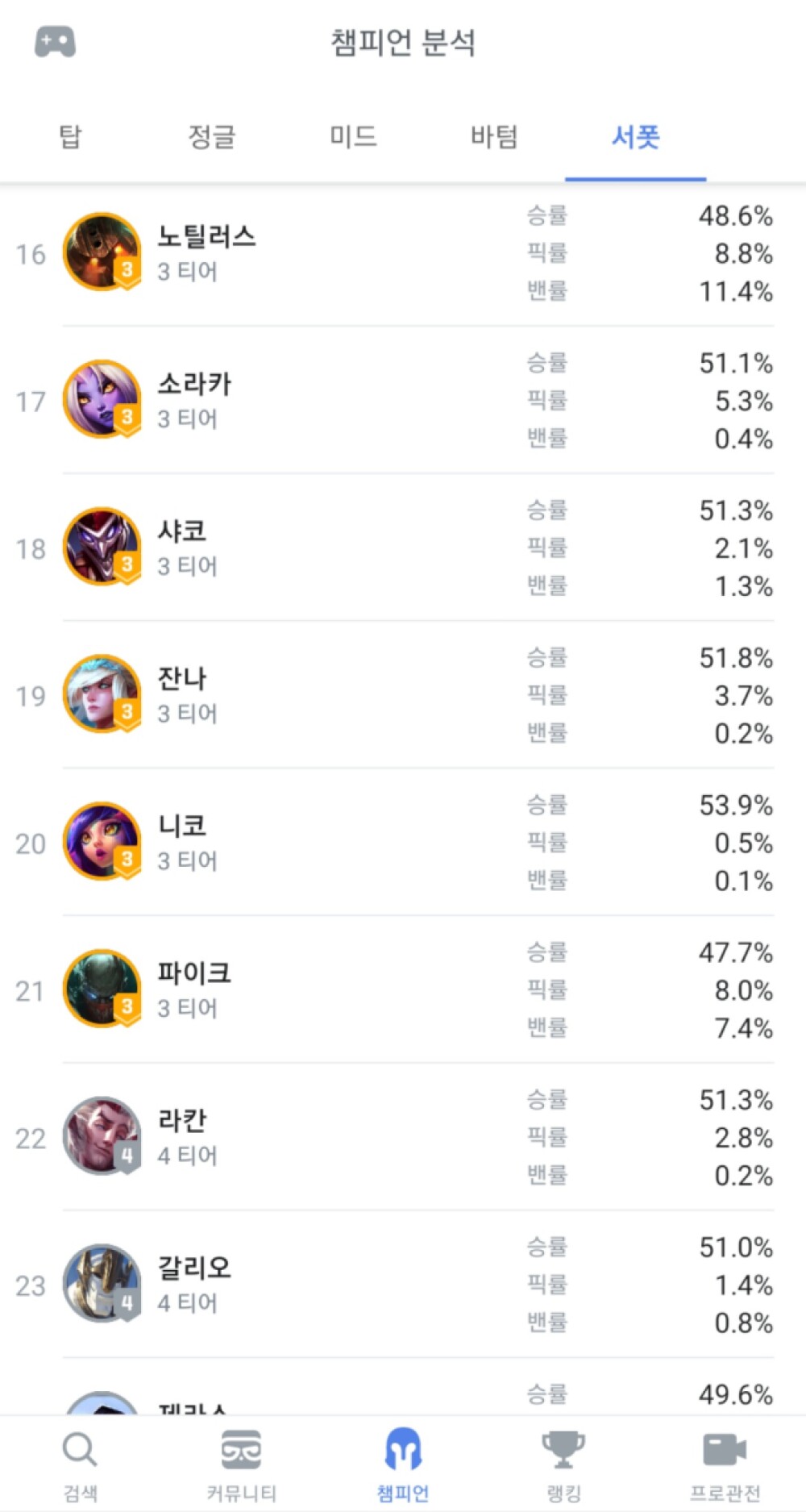The image size is (806, 1512).
Task: Open the 프로관전 pro spectate tab
Action: click(725, 1464)
